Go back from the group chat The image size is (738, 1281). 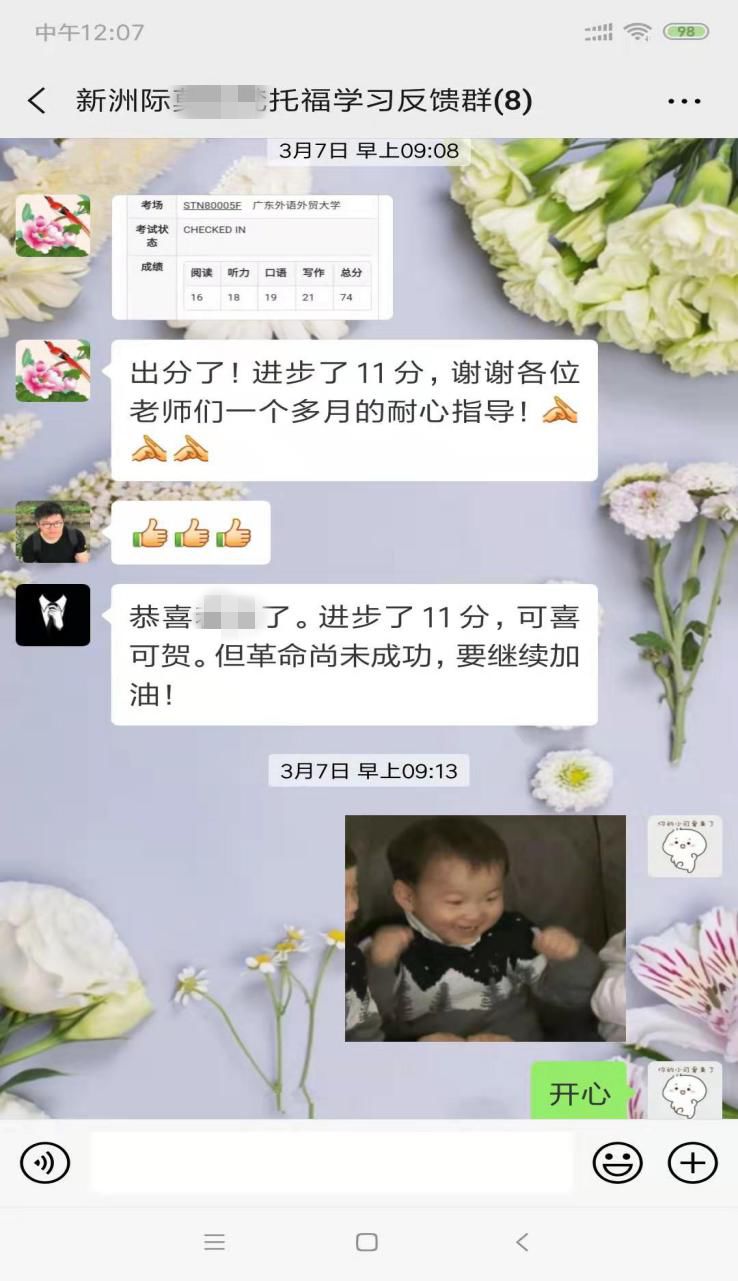pos(37,101)
